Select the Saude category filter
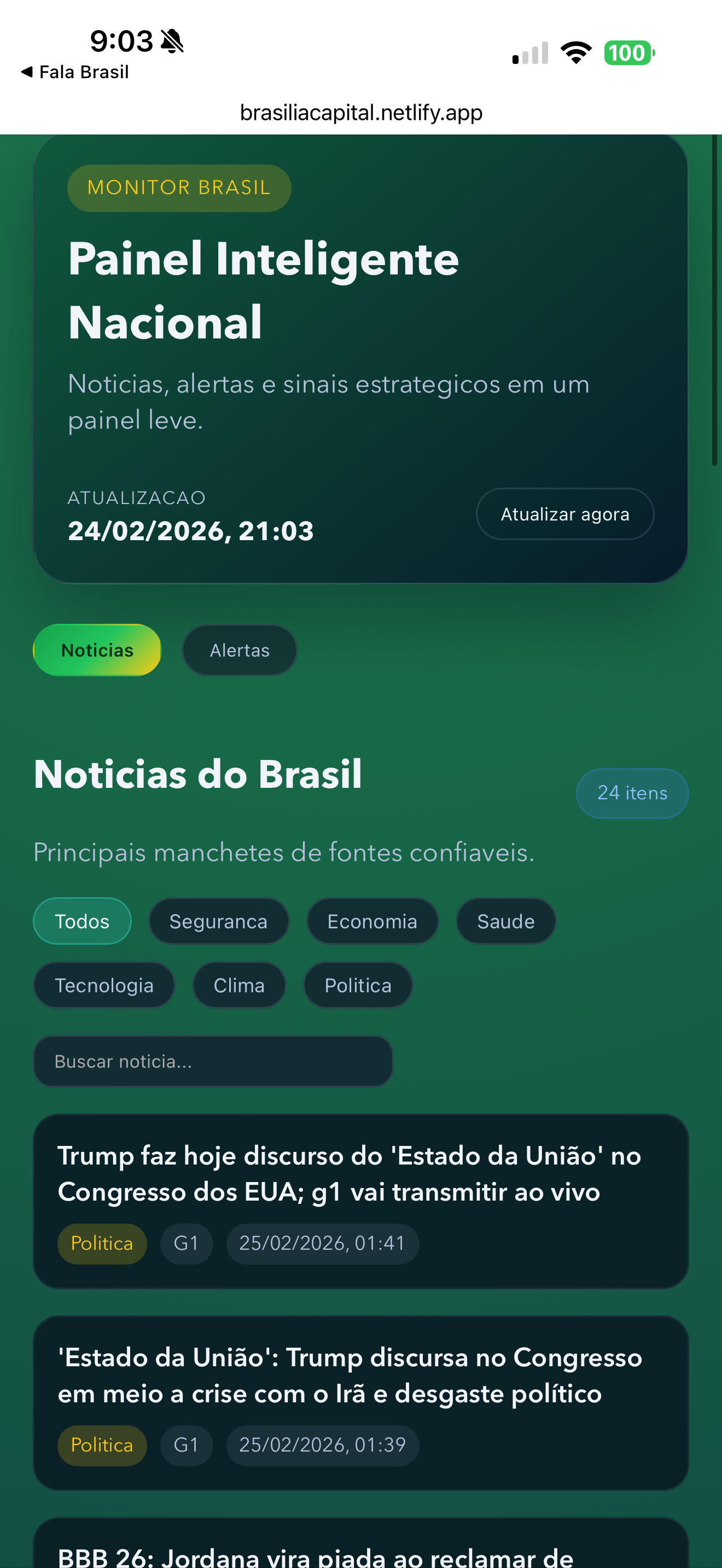 505,920
